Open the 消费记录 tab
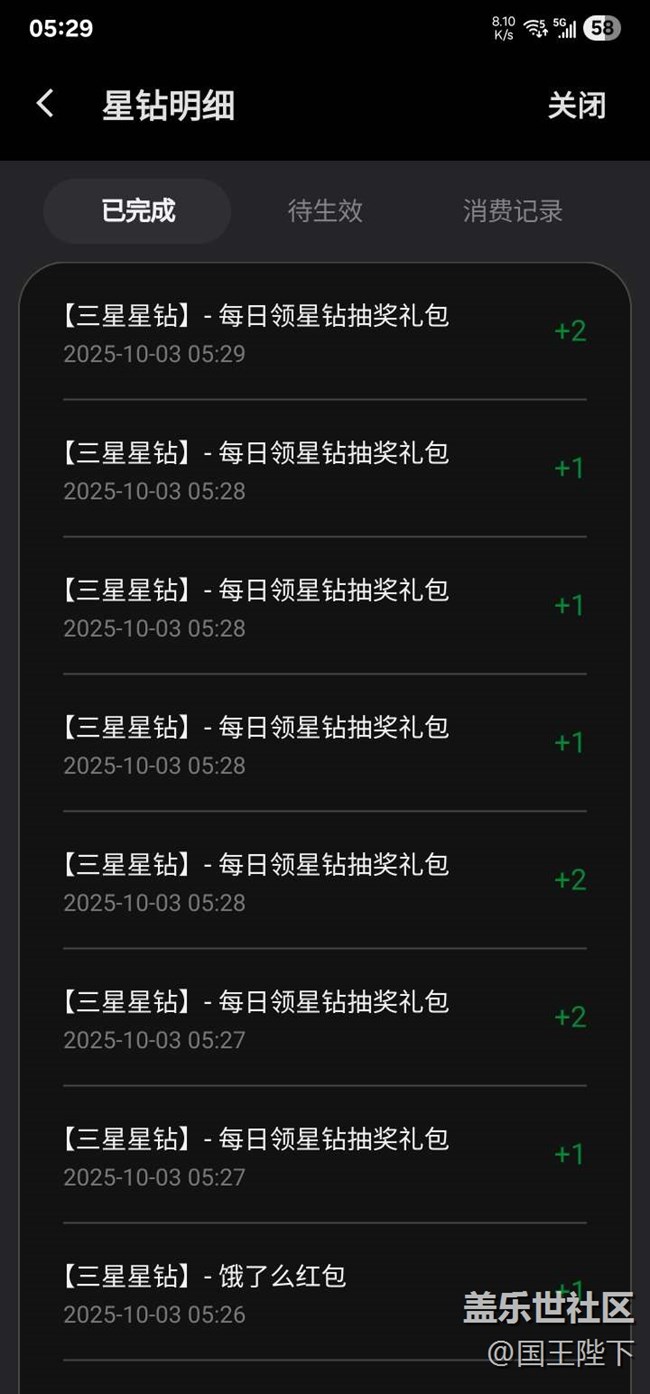The height and width of the screenshot is (1394, 650). click(512, 211)
